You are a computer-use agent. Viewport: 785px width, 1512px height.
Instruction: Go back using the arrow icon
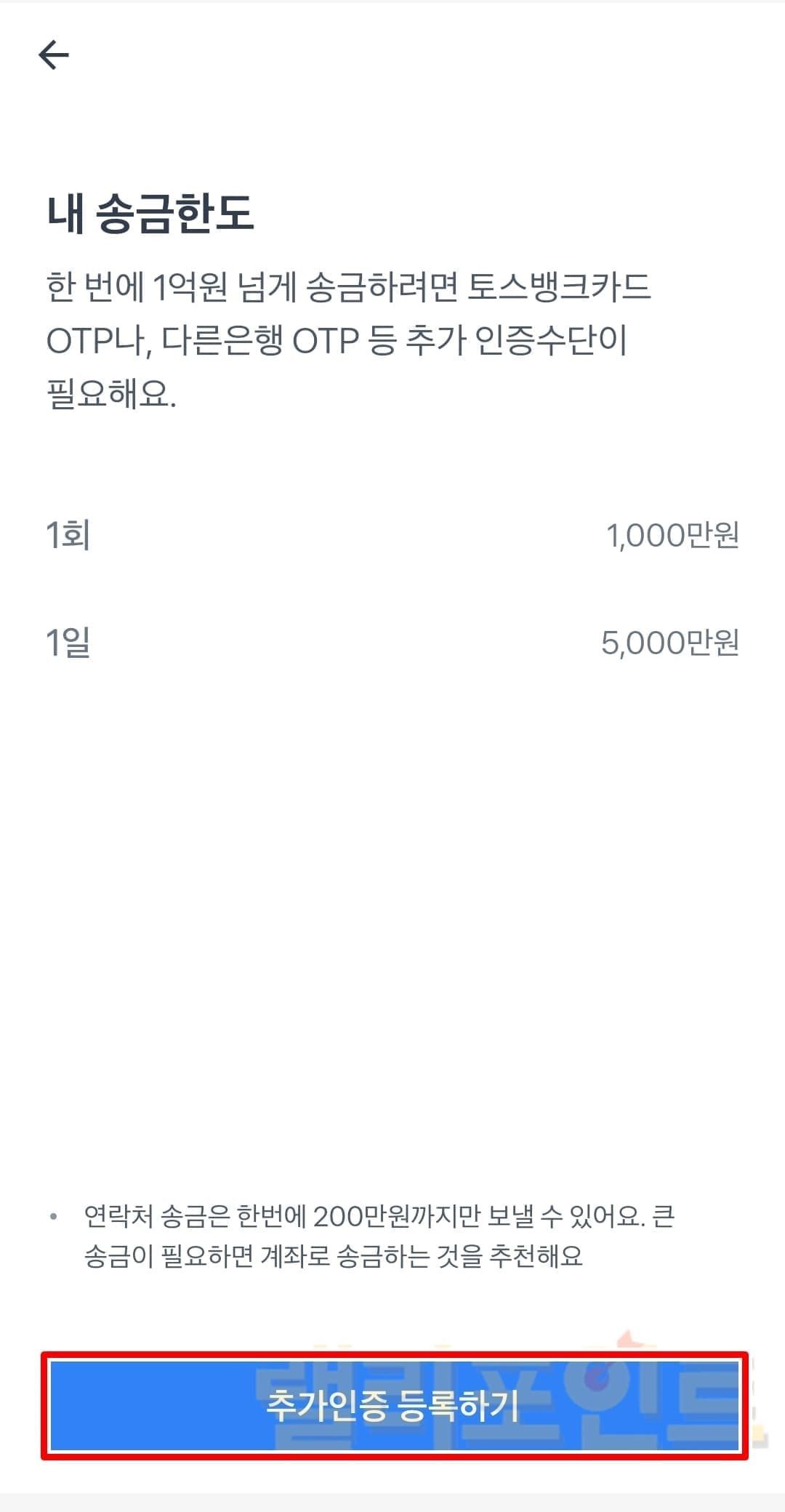[x=53, y=55]
